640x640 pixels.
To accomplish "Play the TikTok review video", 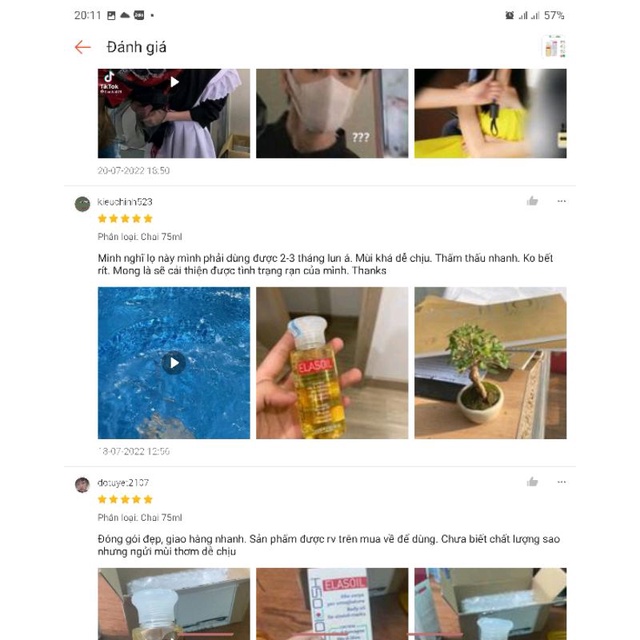I will click(174, 113).
